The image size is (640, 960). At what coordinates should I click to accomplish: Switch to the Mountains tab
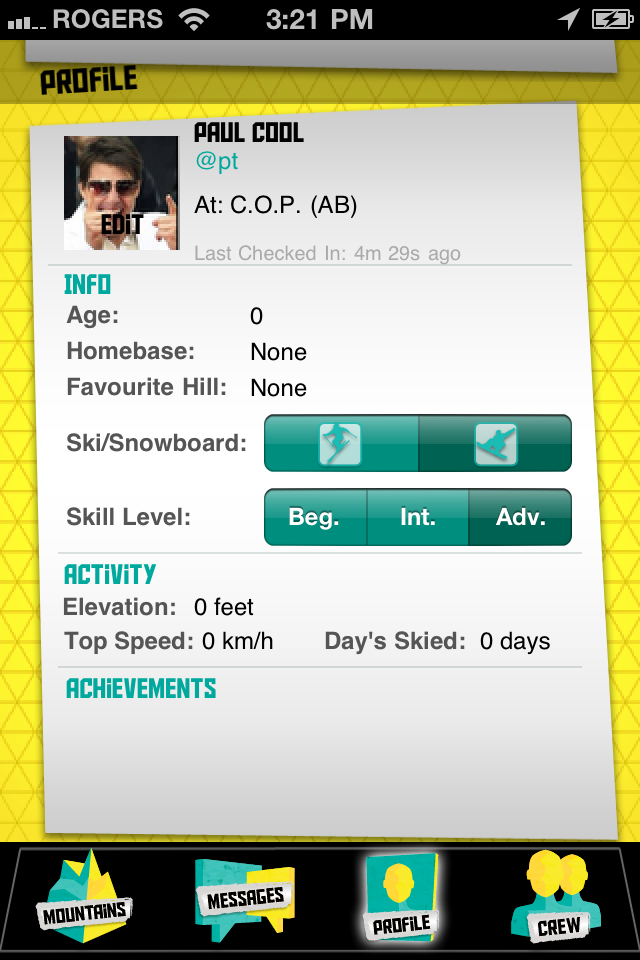coord(86,898)
